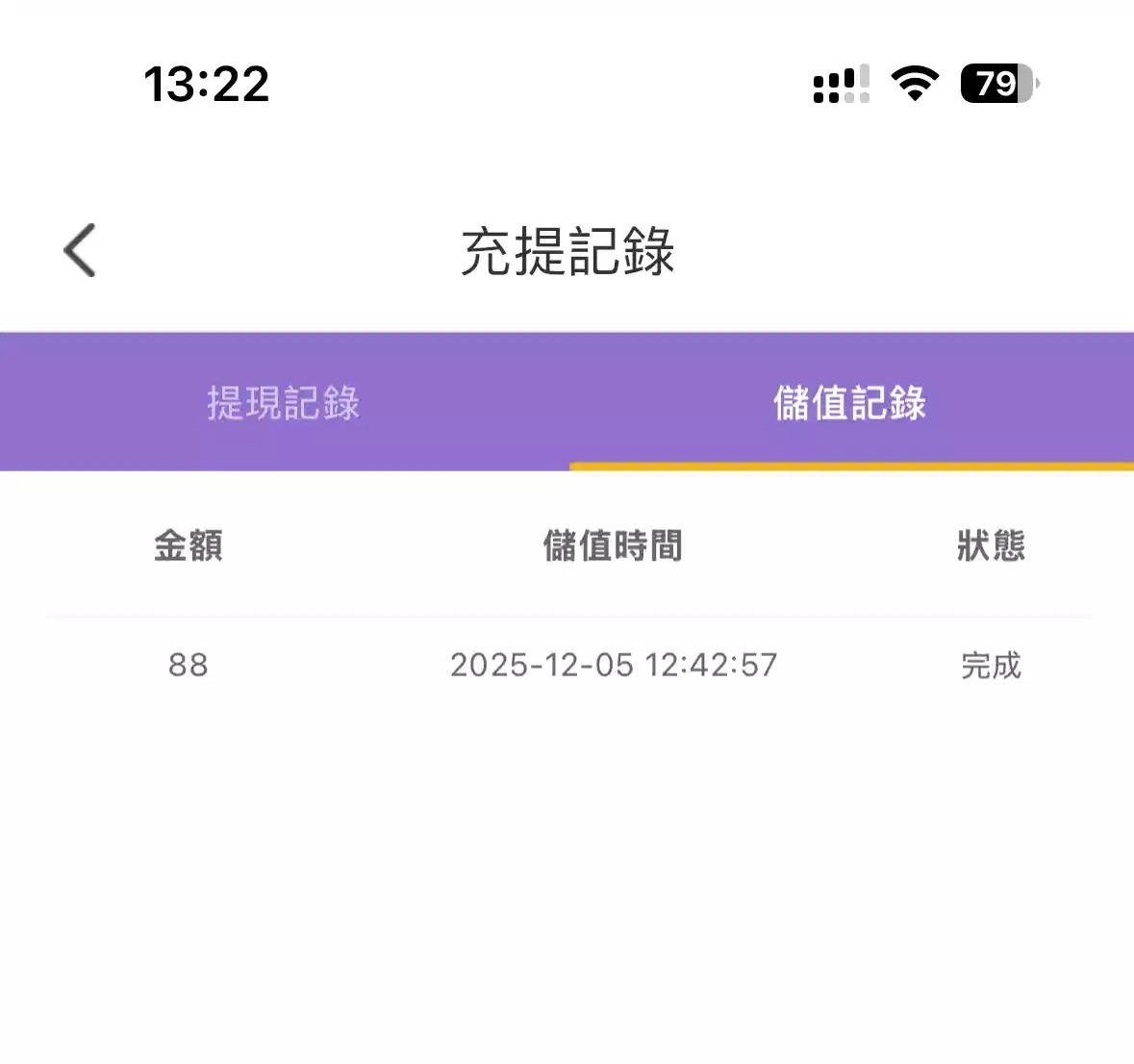Select the 儲值記錄 tab
This screenshot has height=1064, width=1134.
coord(850,402)
